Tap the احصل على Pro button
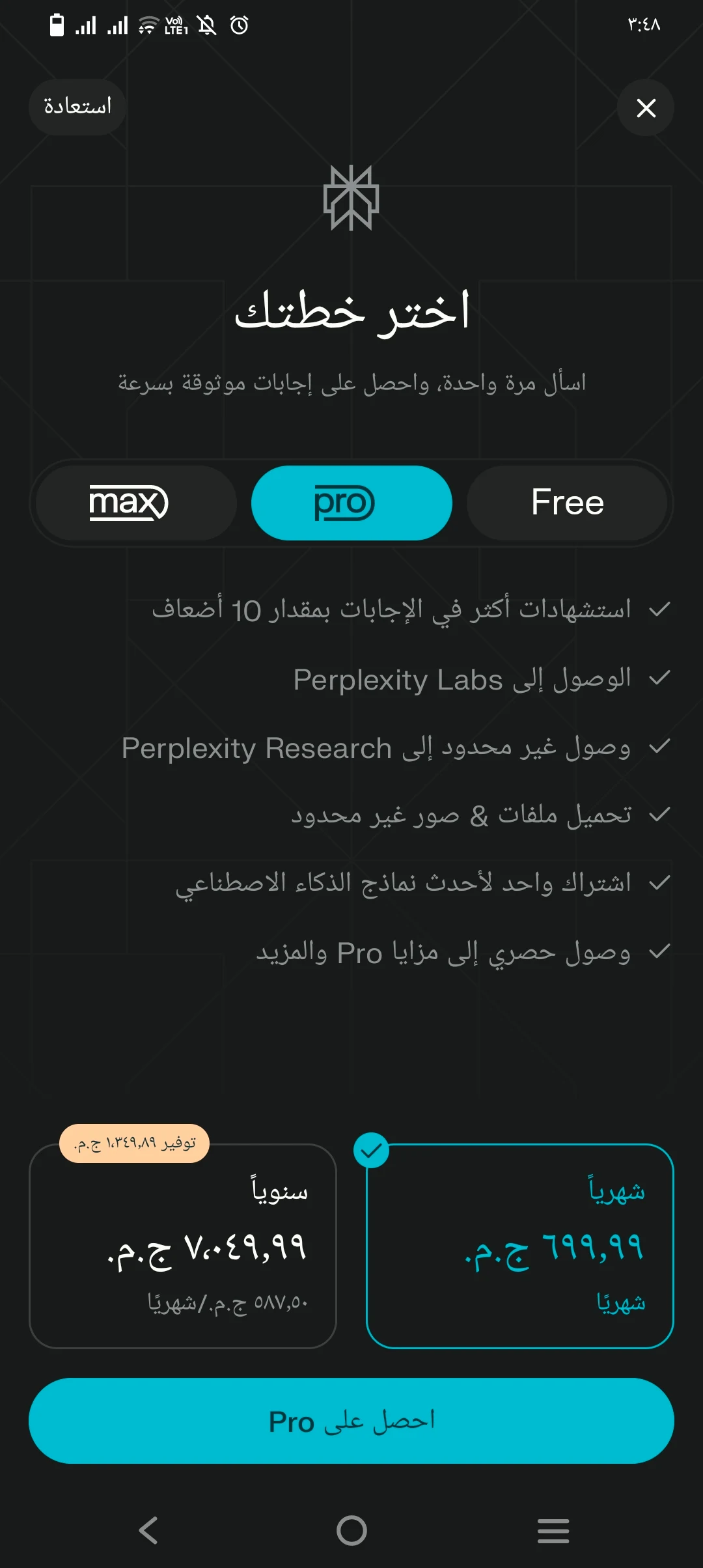Viewport: 703px width, 1568px height. pos(351,1421)
